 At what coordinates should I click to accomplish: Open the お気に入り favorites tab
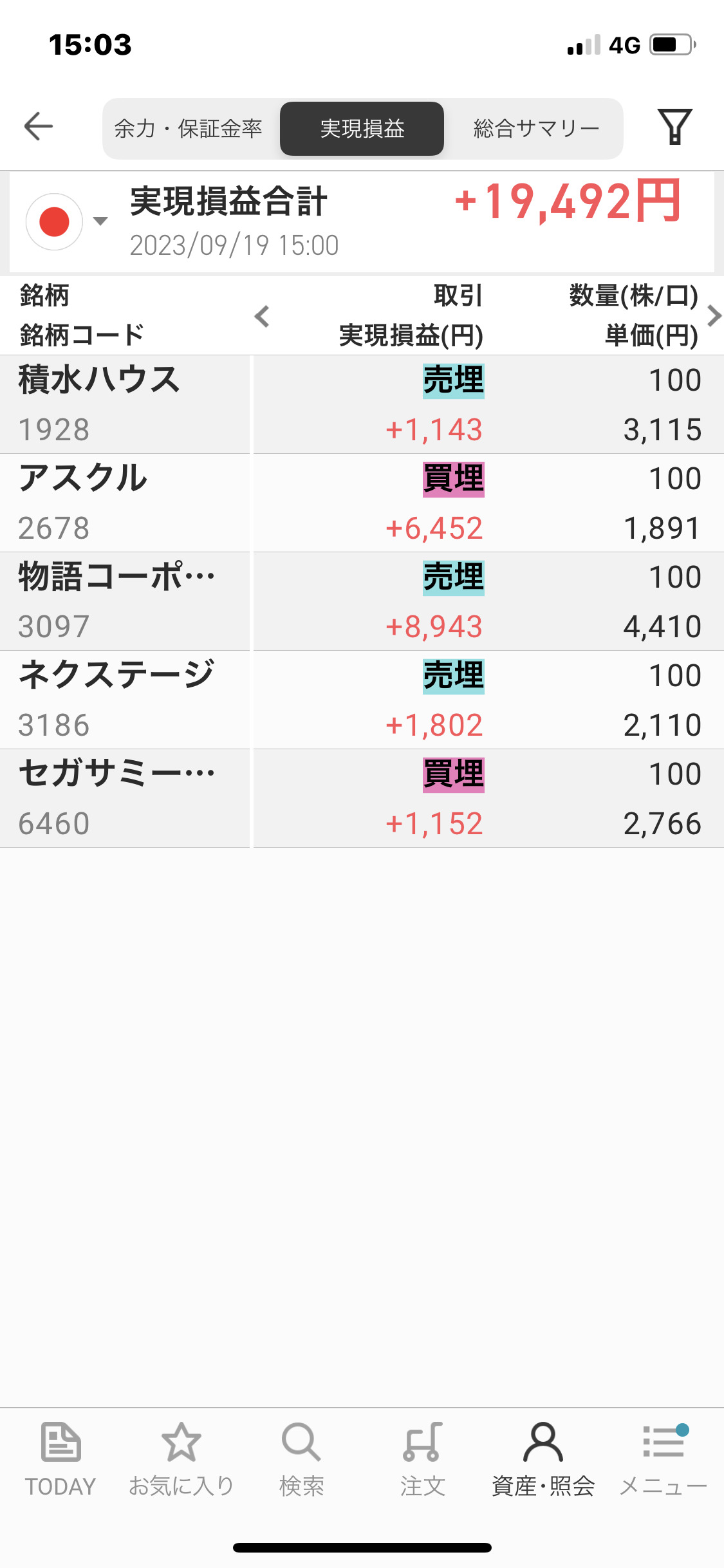pos(181,1460)
